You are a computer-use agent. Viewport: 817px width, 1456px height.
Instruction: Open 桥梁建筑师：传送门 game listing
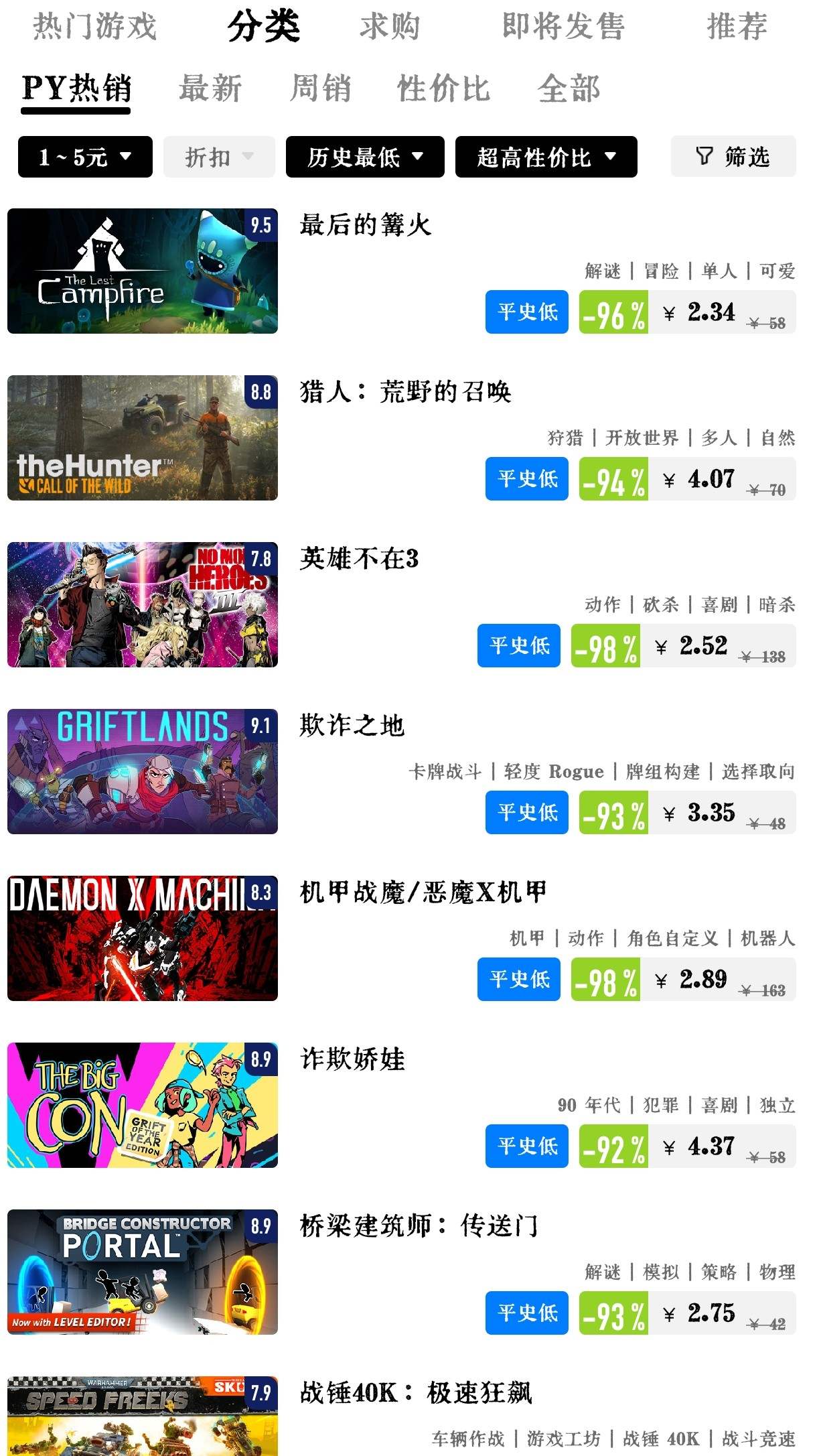pyautogui.click(x=419, y=1226)
